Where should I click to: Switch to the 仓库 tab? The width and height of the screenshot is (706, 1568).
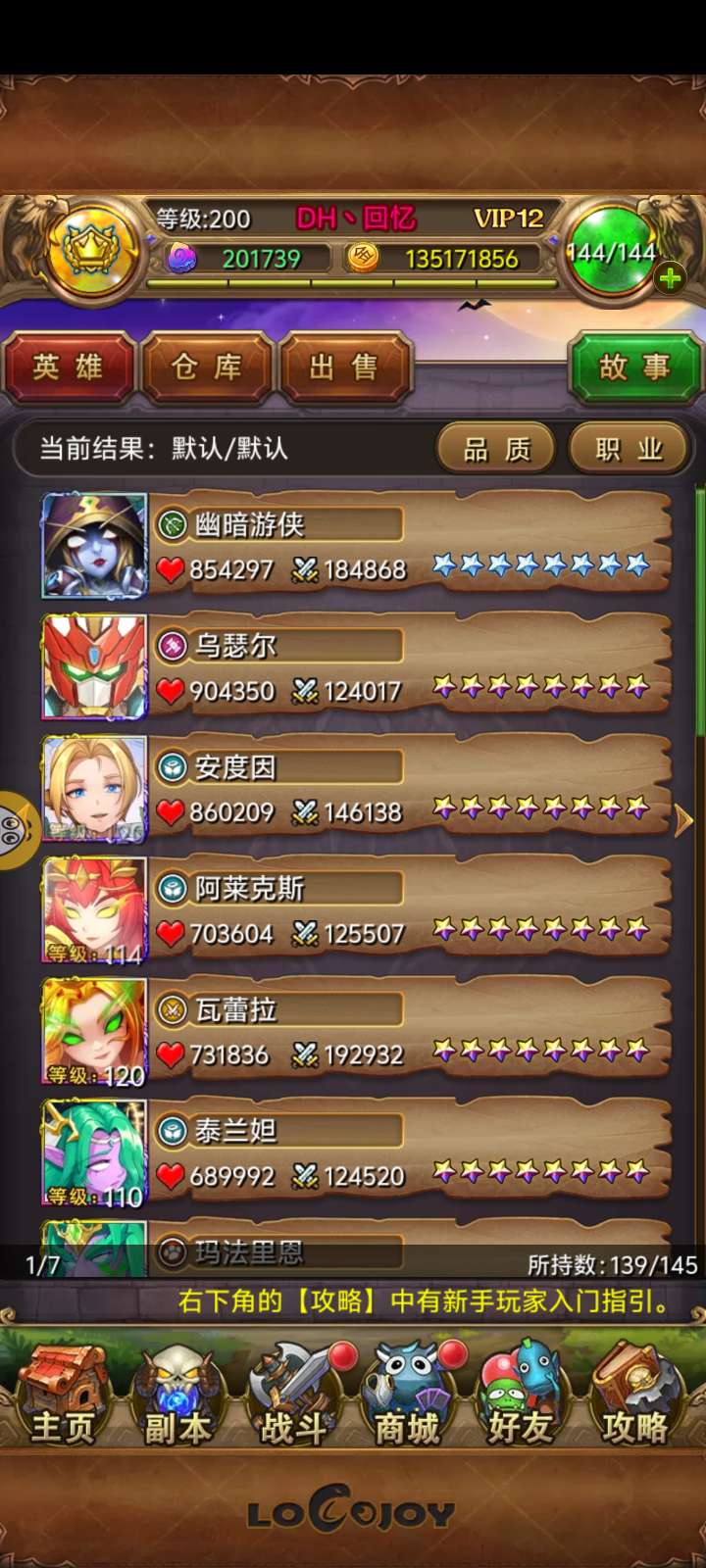(x=207, y=367)
